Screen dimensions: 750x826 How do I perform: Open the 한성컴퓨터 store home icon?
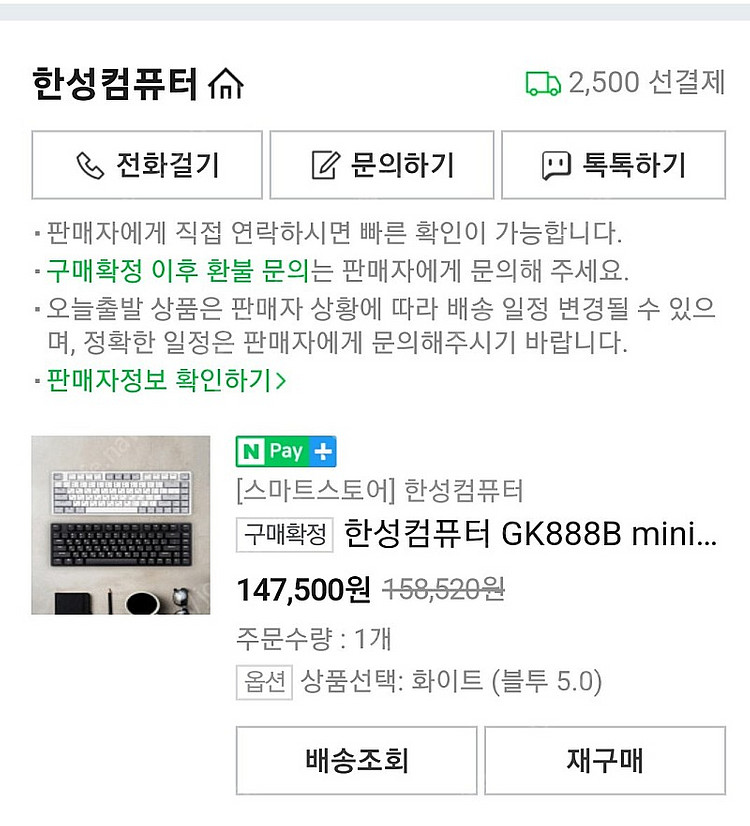[x=226, y=84]
